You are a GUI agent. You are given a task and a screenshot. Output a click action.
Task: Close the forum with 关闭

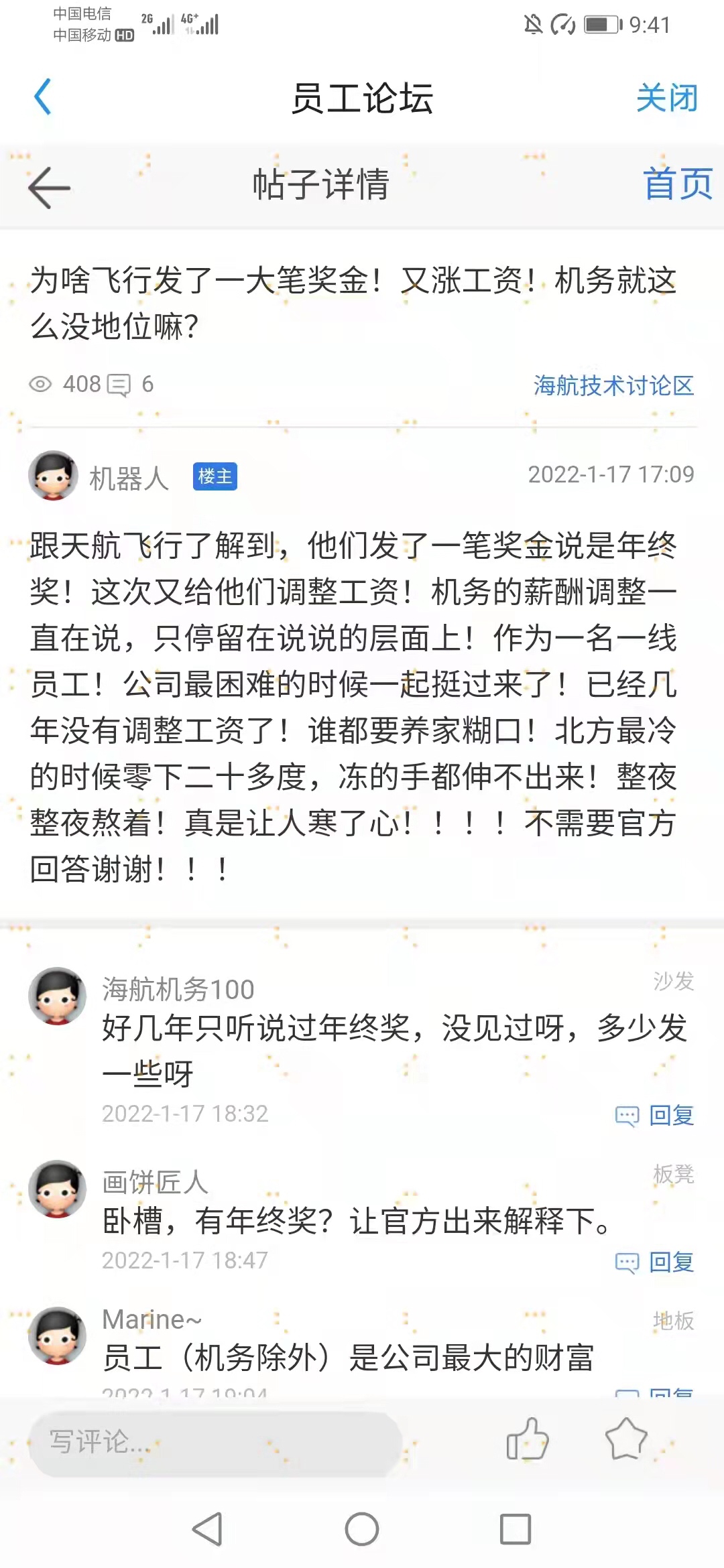[666, 99]
